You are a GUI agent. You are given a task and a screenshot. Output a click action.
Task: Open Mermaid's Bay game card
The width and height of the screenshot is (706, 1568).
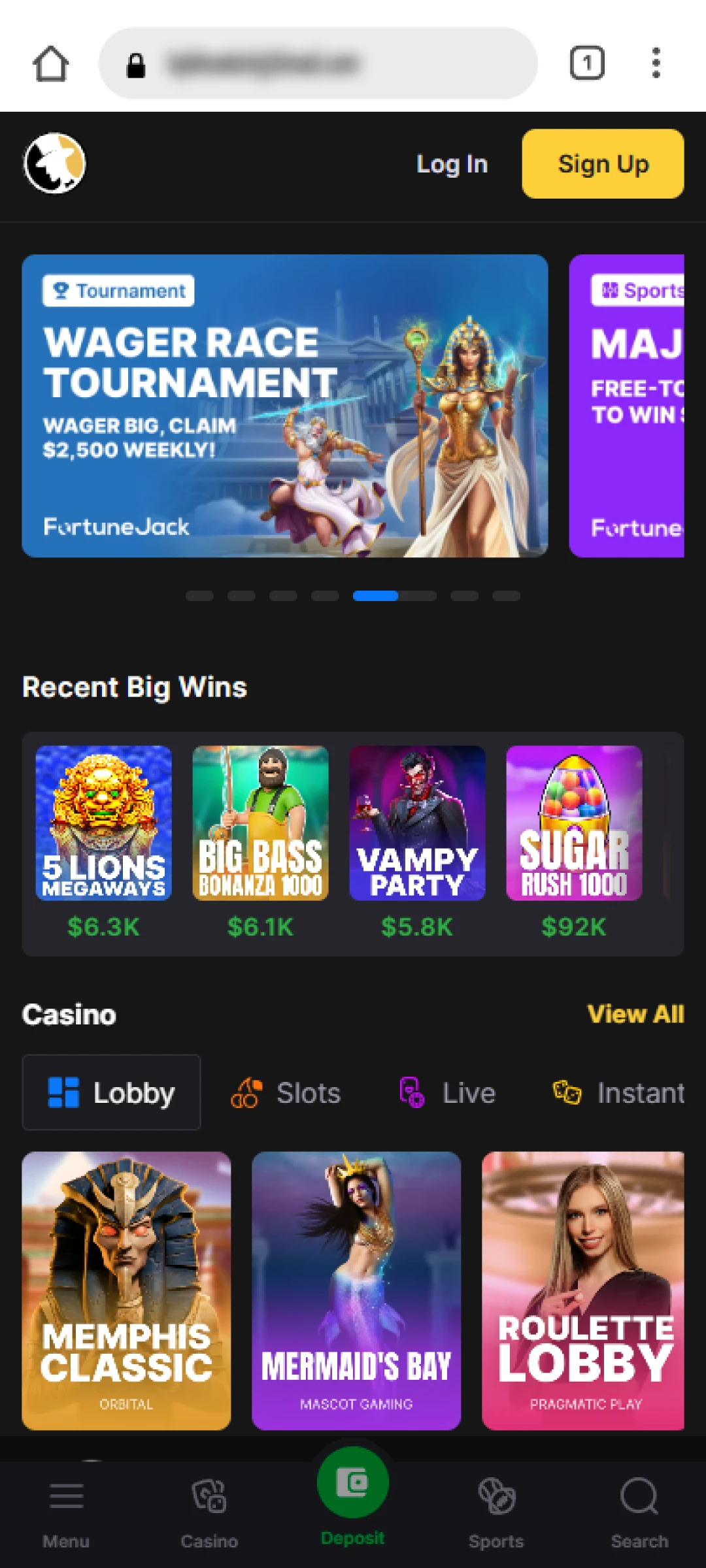point(356,1290)
